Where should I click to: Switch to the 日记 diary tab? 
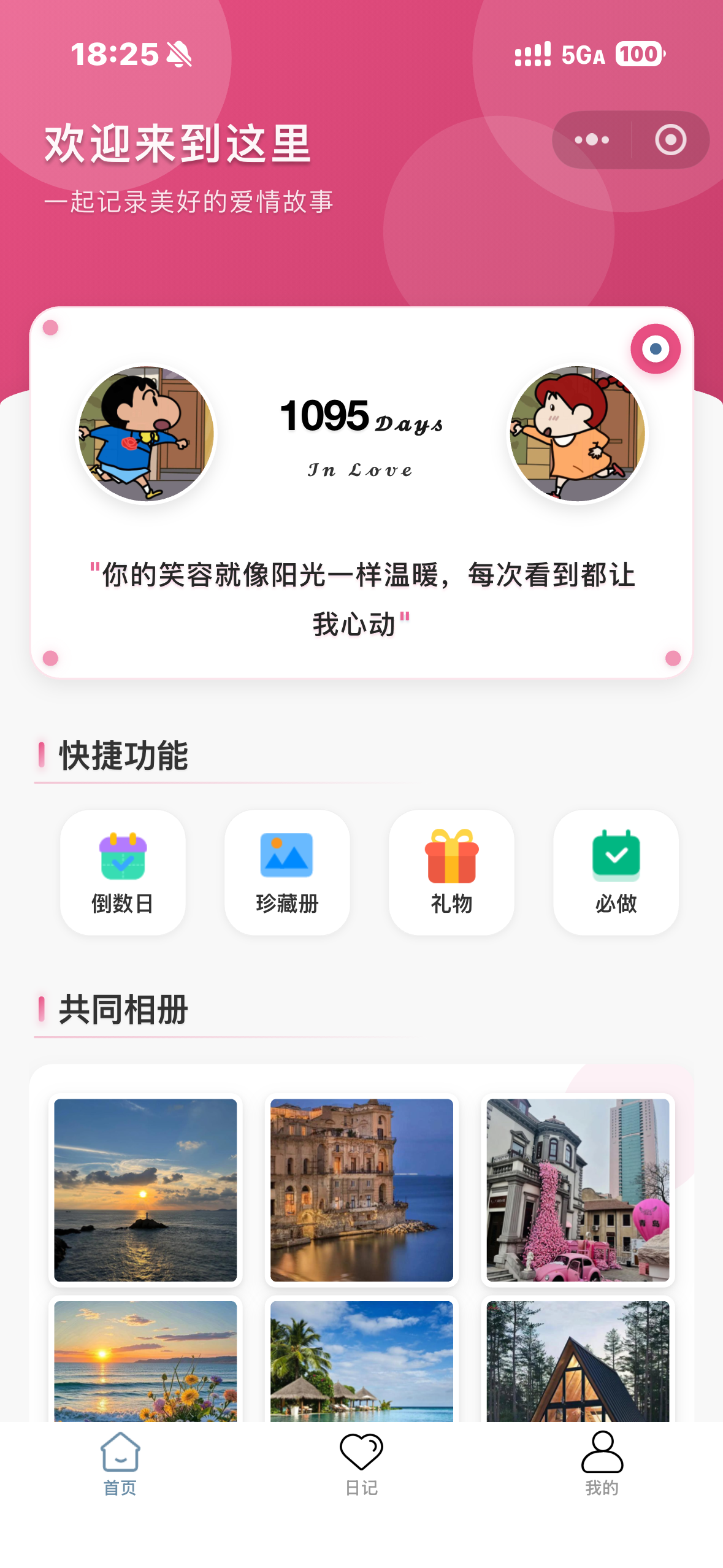(x=362, y=1464)
